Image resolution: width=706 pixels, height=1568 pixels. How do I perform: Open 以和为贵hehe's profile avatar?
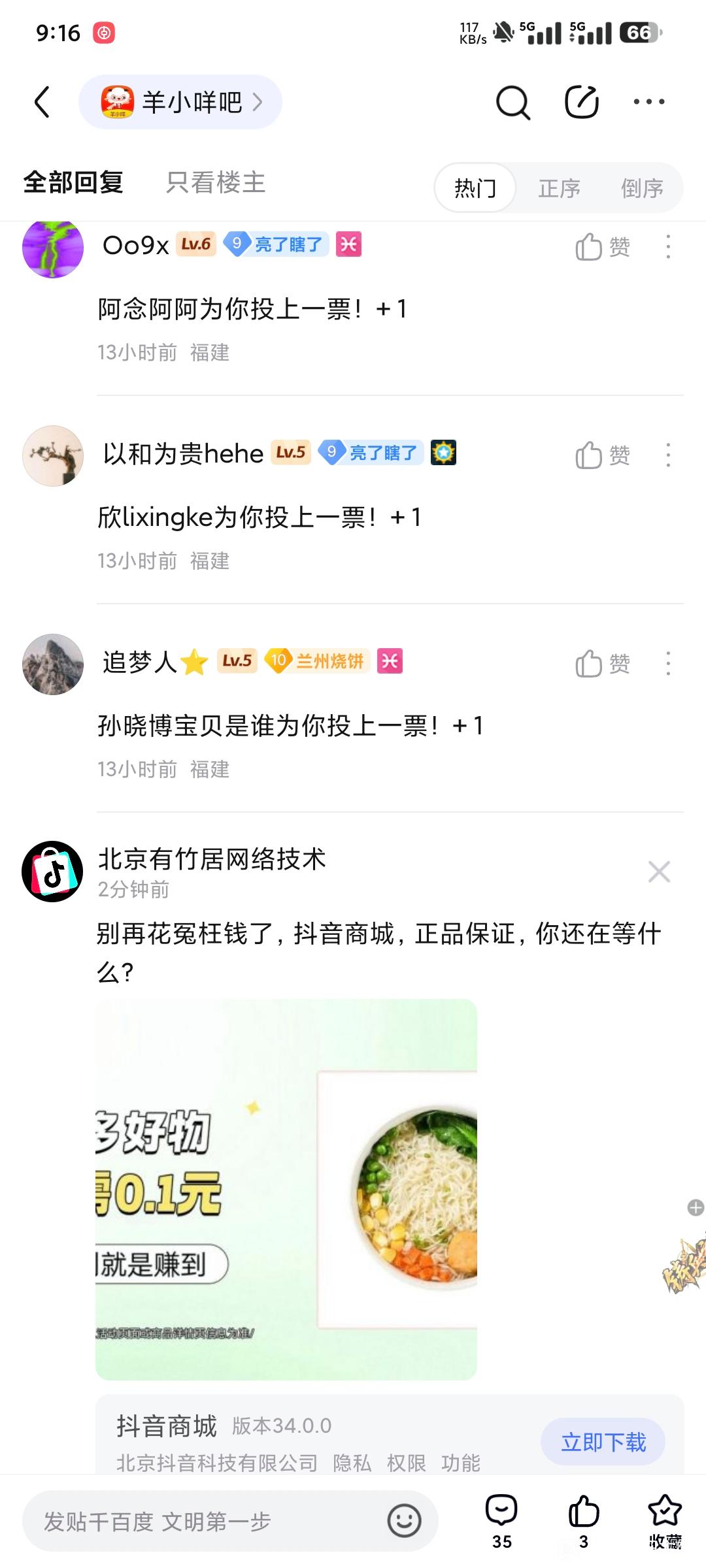(x=53, y=455)
